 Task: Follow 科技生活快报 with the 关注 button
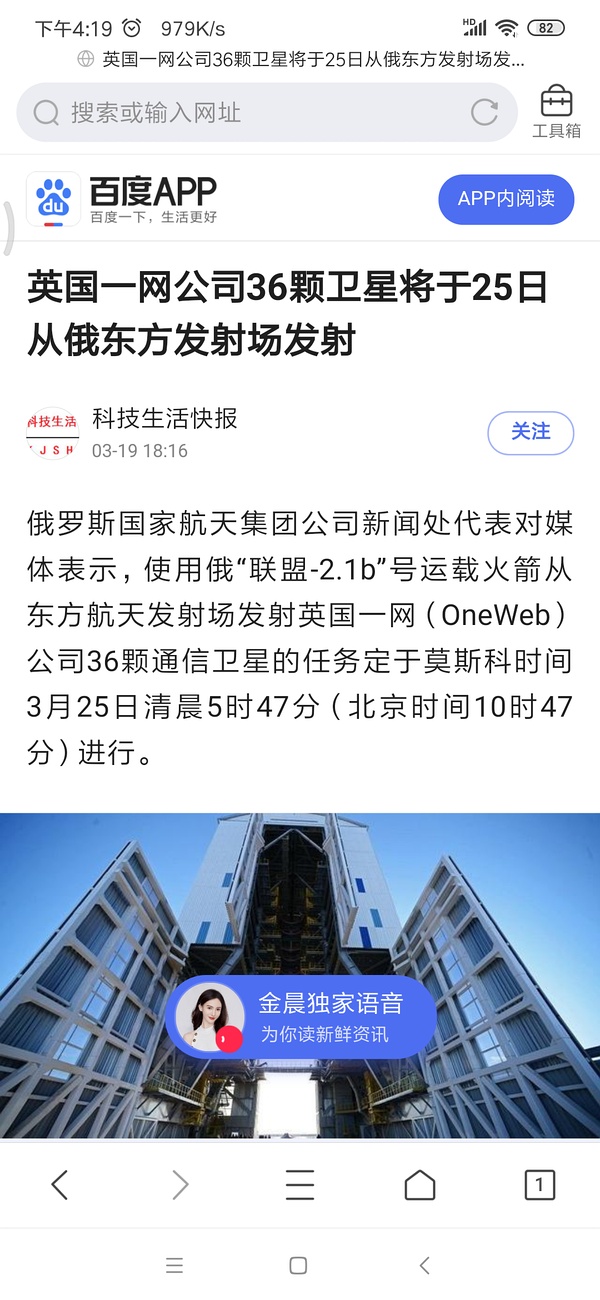point(531,432)
